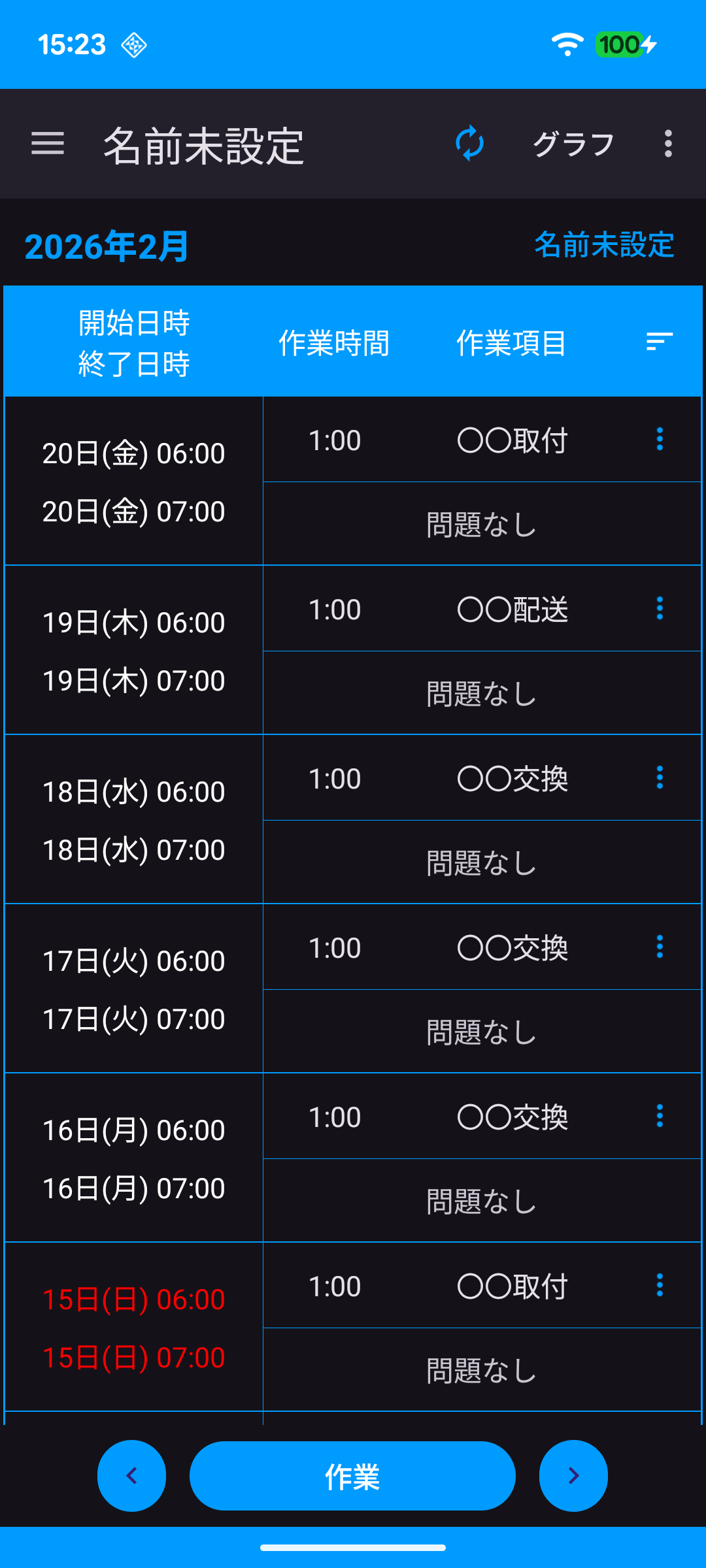
Task: Open the app bar overflow menu
Action: coord(667,144)
